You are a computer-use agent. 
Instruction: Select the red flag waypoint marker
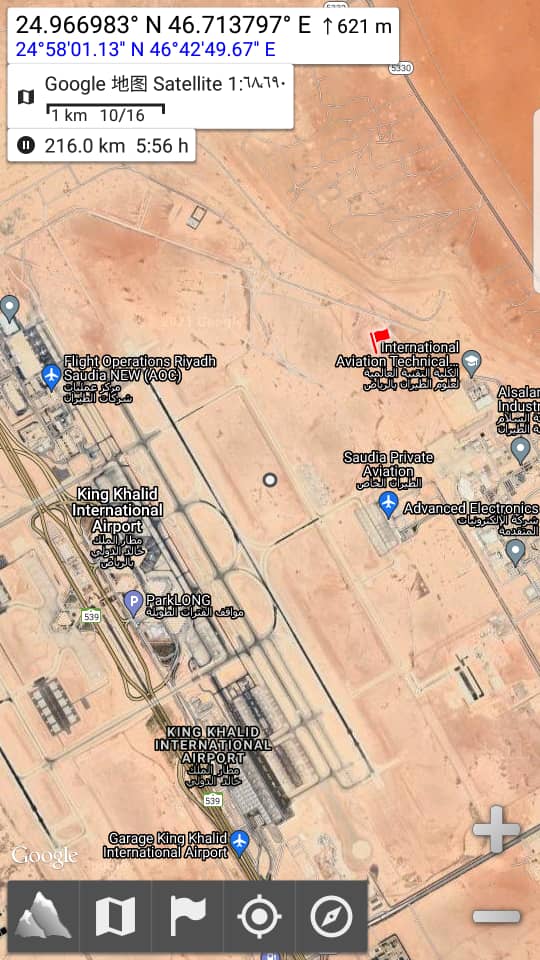380,339
